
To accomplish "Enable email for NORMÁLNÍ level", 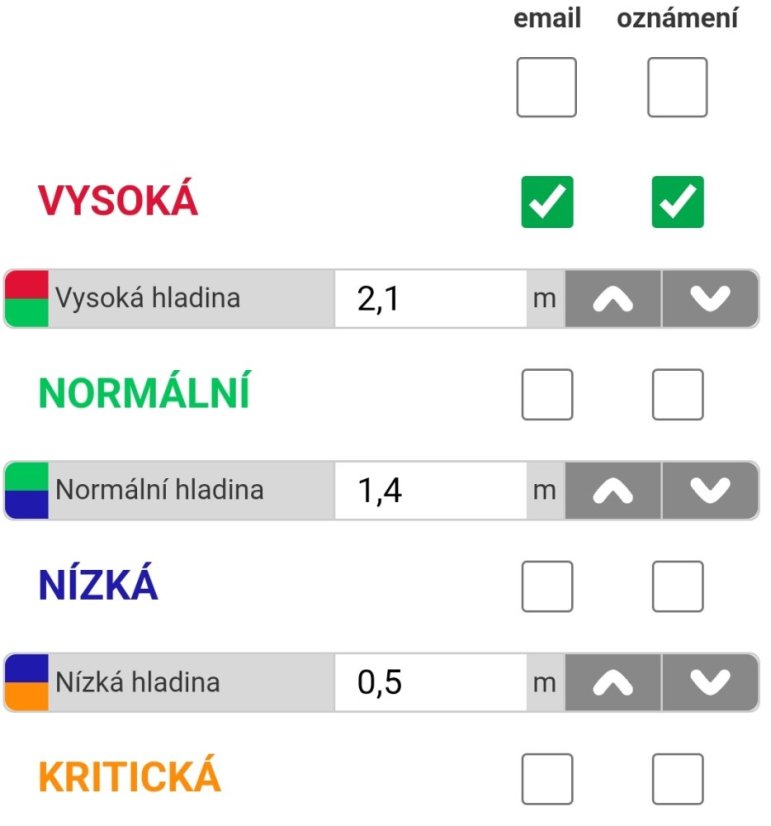I will pos(547,394).
